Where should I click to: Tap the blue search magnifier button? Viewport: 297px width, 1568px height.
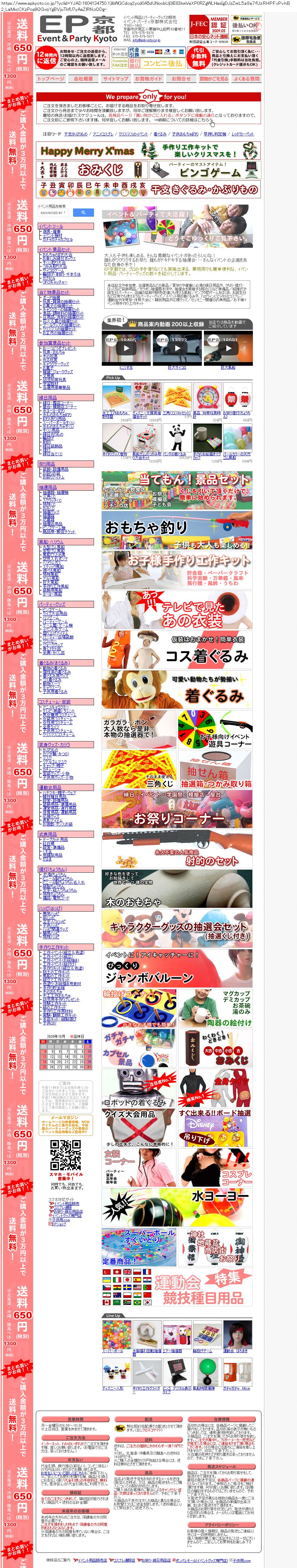pos(83,213)
